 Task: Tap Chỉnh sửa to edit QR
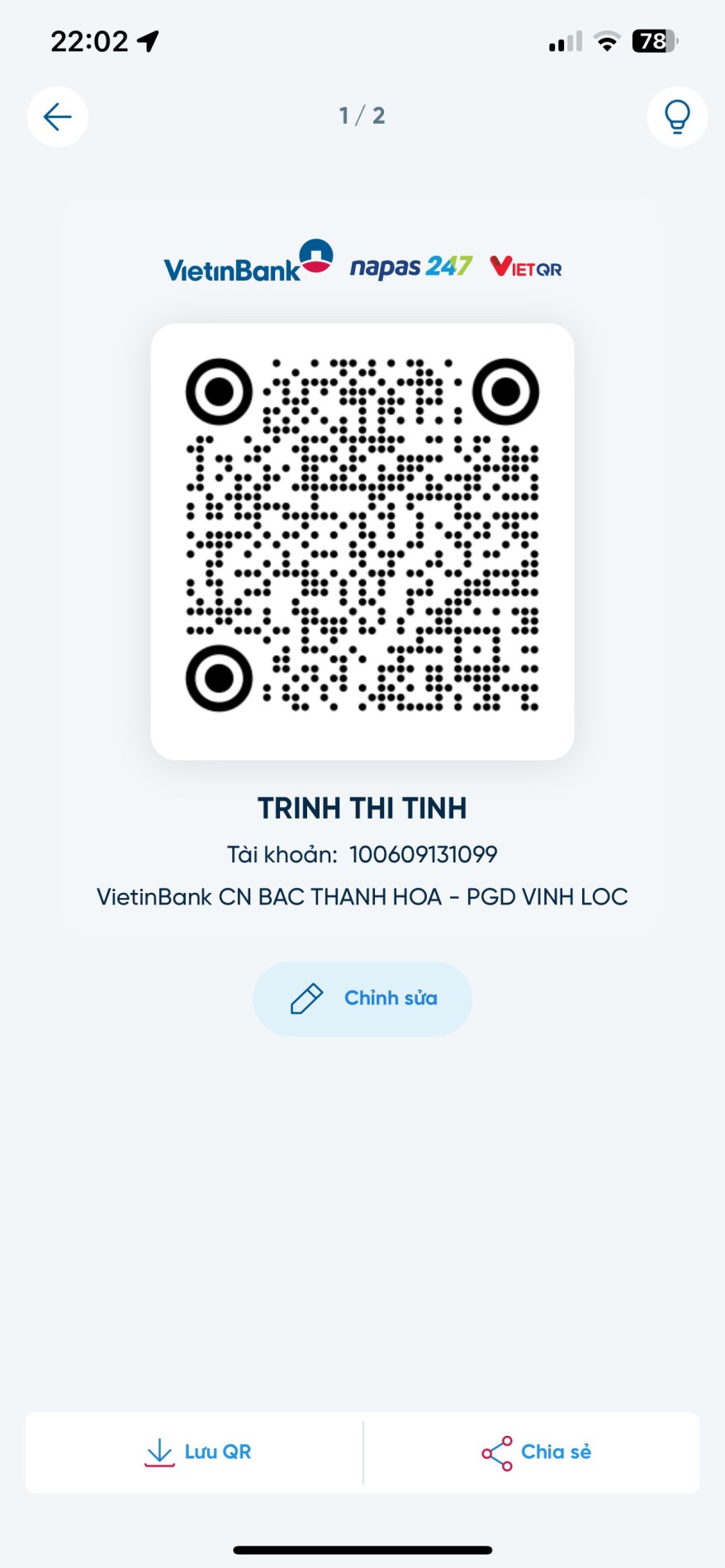(362, 999)
